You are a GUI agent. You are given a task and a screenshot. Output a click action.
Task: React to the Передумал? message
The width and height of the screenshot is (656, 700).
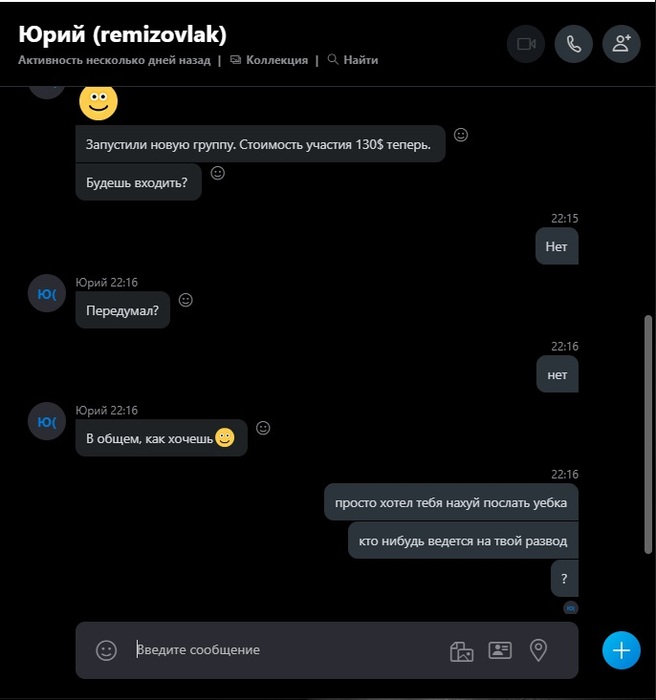185,300
